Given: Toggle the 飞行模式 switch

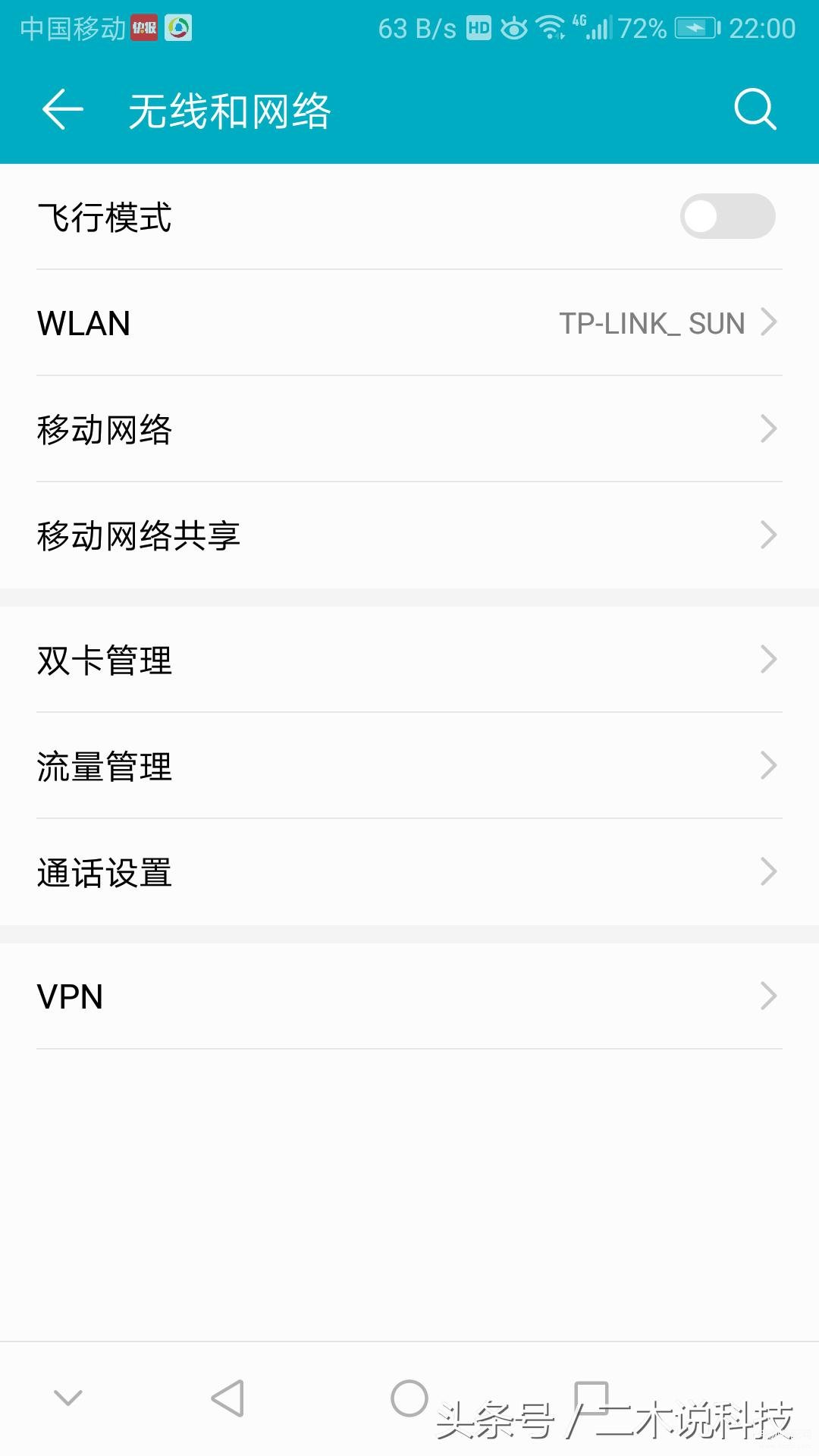Looking at the screenshot, I should point(727,216).
